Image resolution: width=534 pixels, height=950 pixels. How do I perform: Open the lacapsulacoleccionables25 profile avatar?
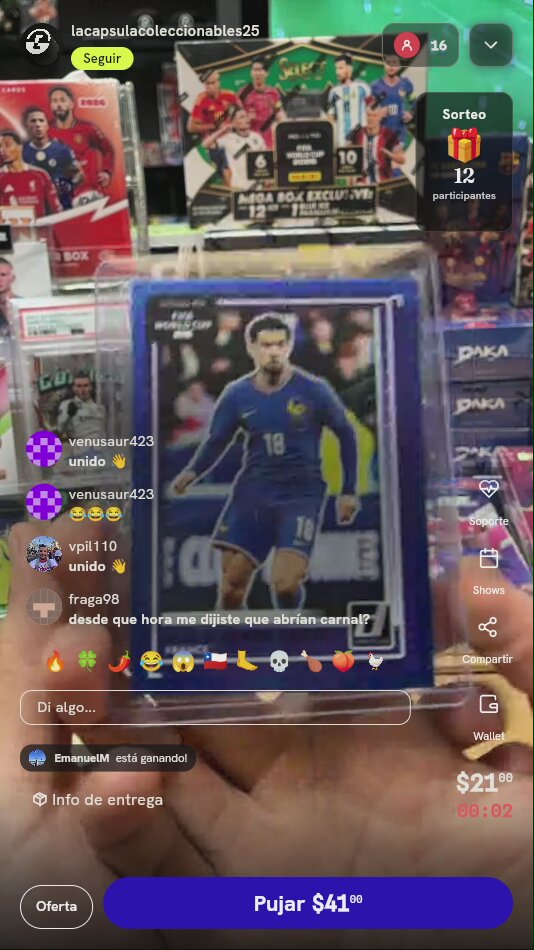pos(42,42)
